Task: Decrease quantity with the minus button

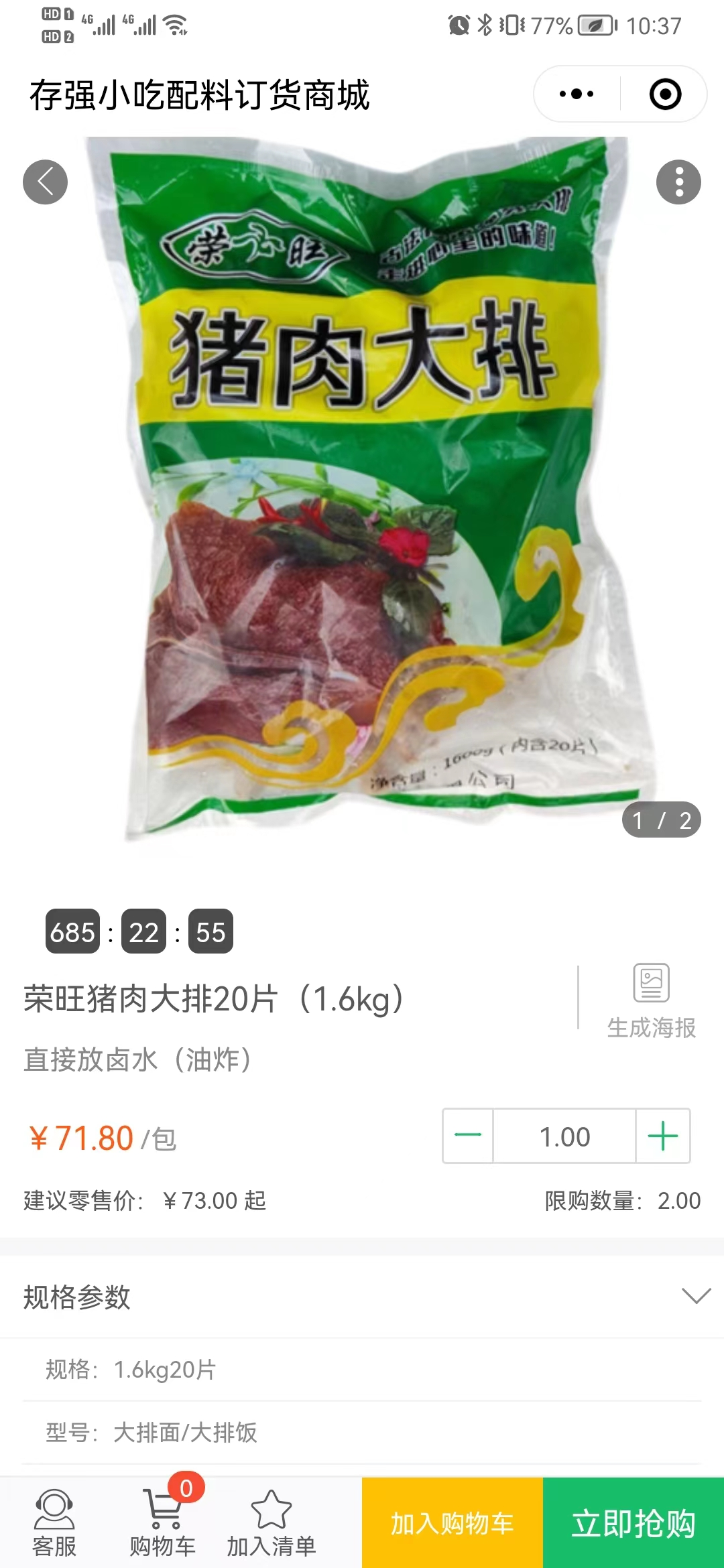Action: (x=468, y=1136)
